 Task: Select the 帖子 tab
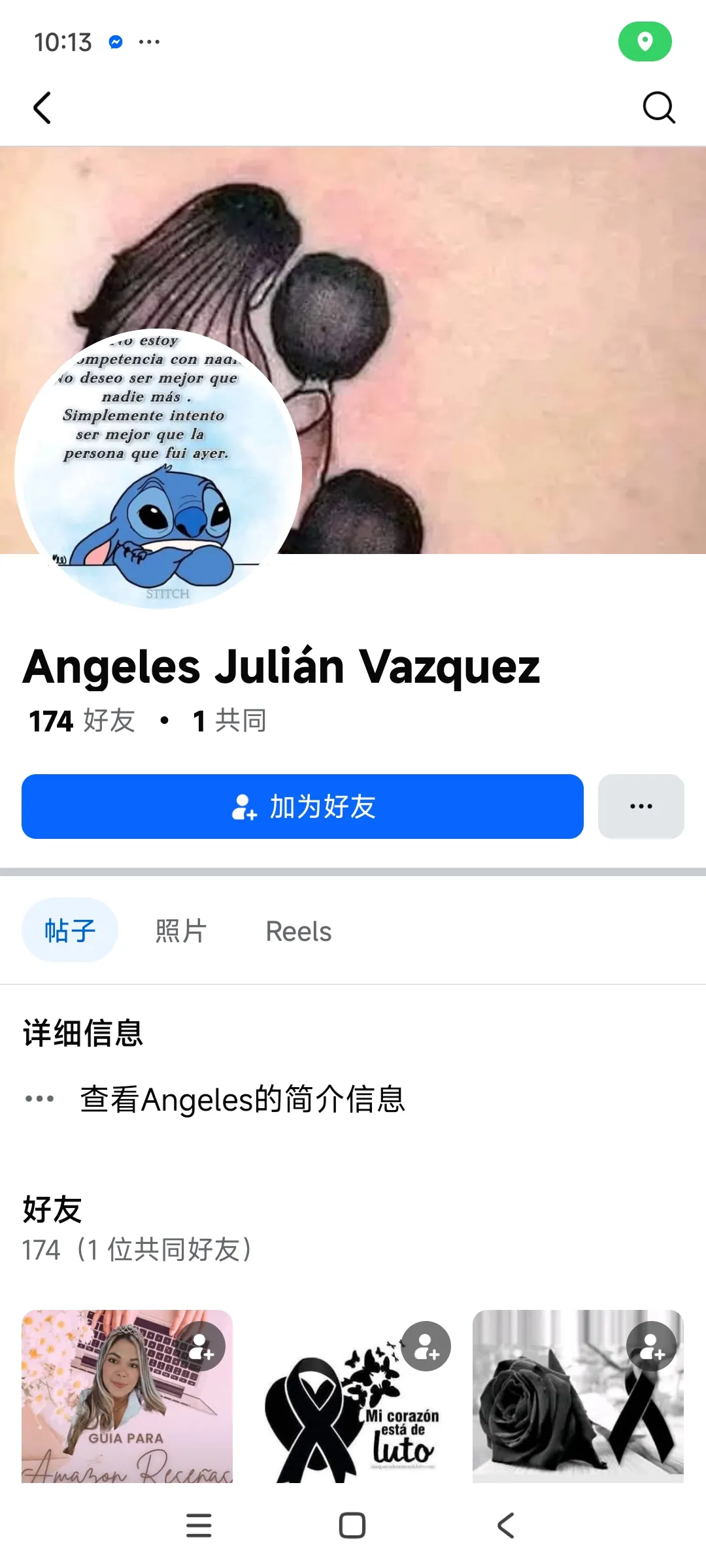pyautogui.click(x=69, y=930)
